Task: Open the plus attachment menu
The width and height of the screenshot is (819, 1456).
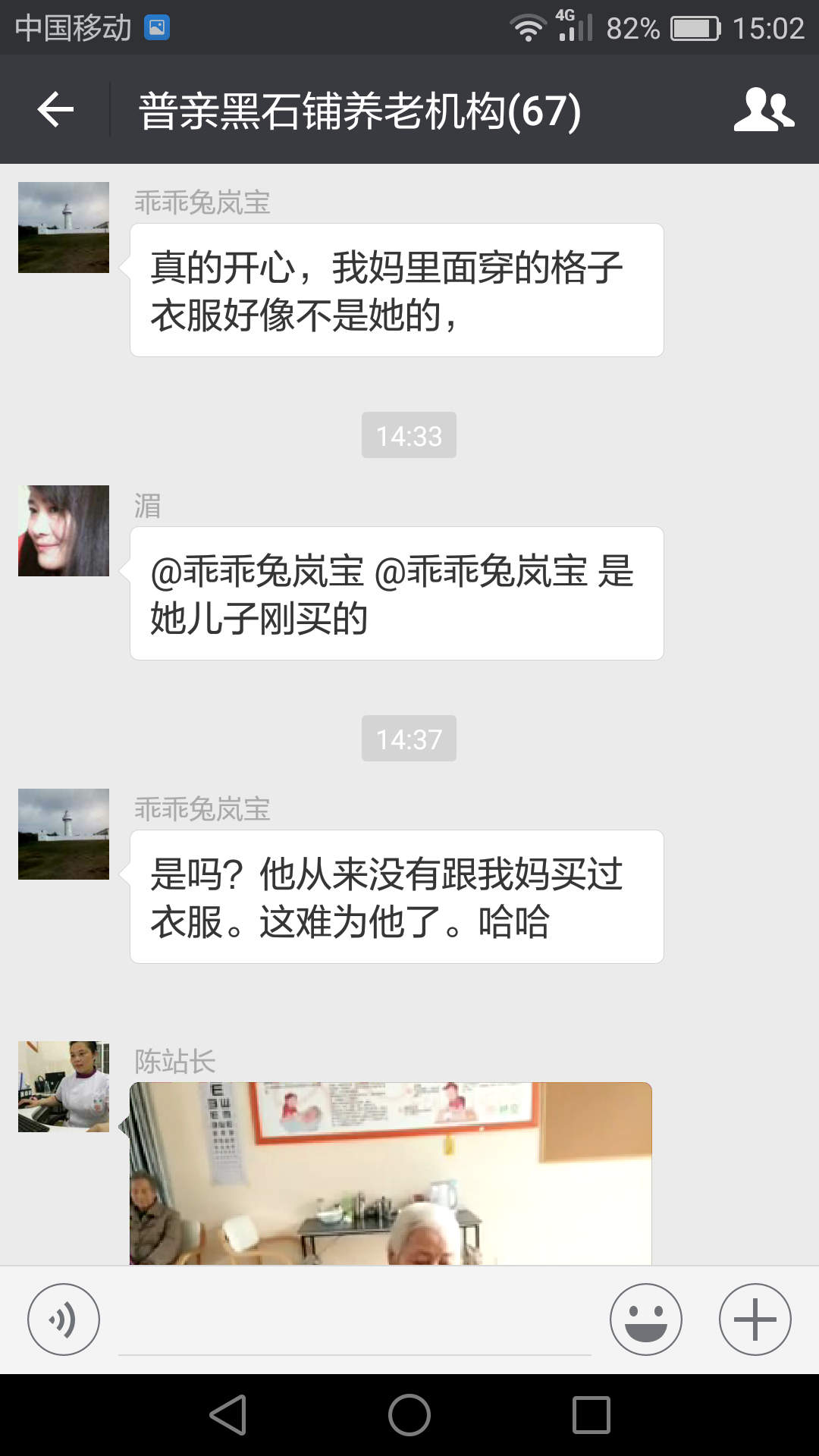Action: coord(755,1319)
